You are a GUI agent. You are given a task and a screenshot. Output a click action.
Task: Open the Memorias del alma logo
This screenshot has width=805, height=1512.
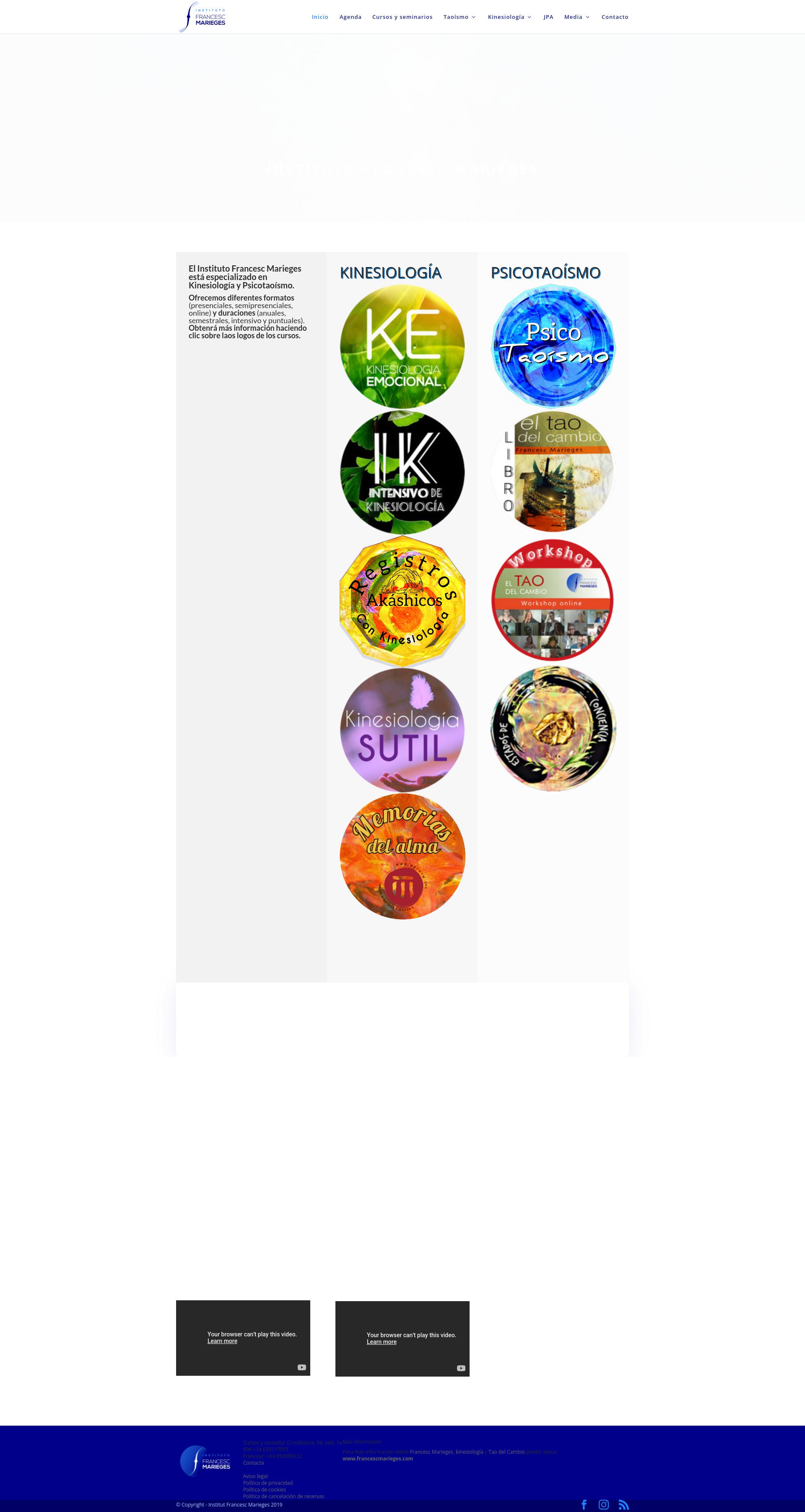pyautogui.click(x=402, y=856)
